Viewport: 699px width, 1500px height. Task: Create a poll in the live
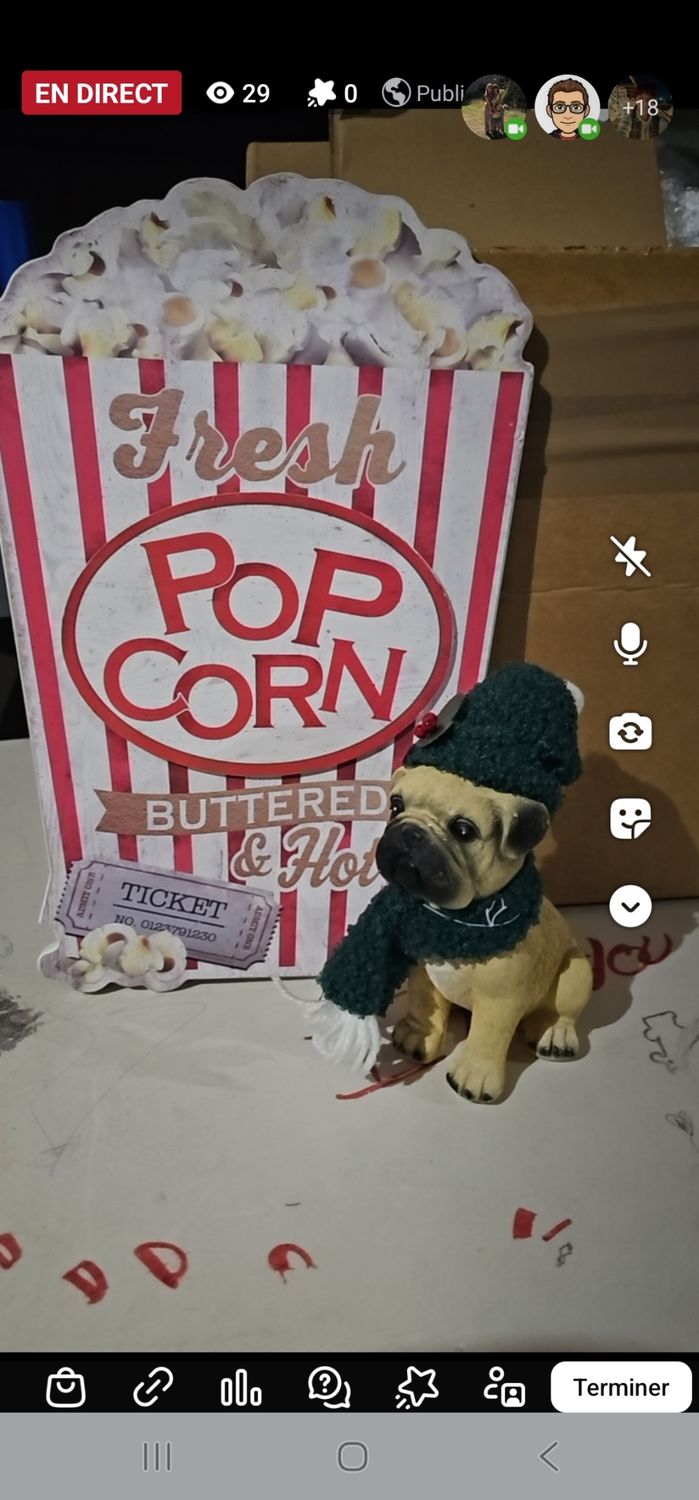pyautogui.click(x=241, y=1387)
